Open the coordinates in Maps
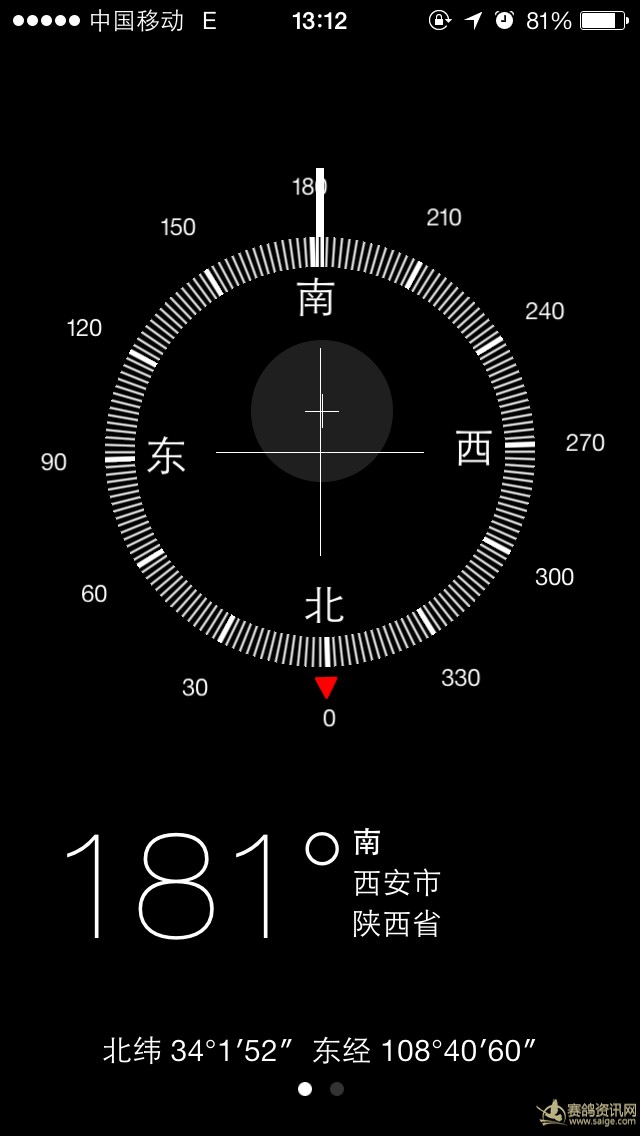640x1136 pixels. (x=320, y=1051)
